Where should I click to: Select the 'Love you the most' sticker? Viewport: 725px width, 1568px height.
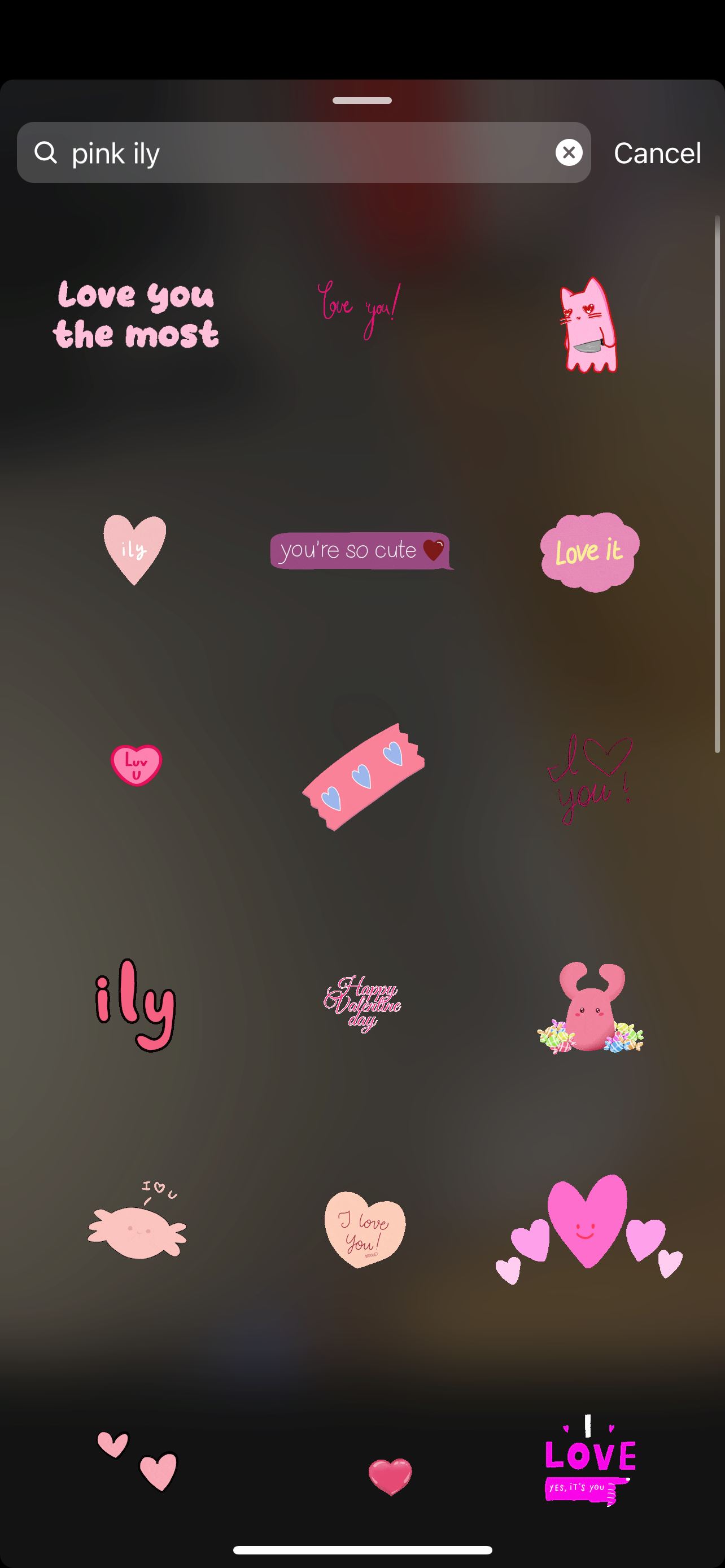tap(136, 315)
